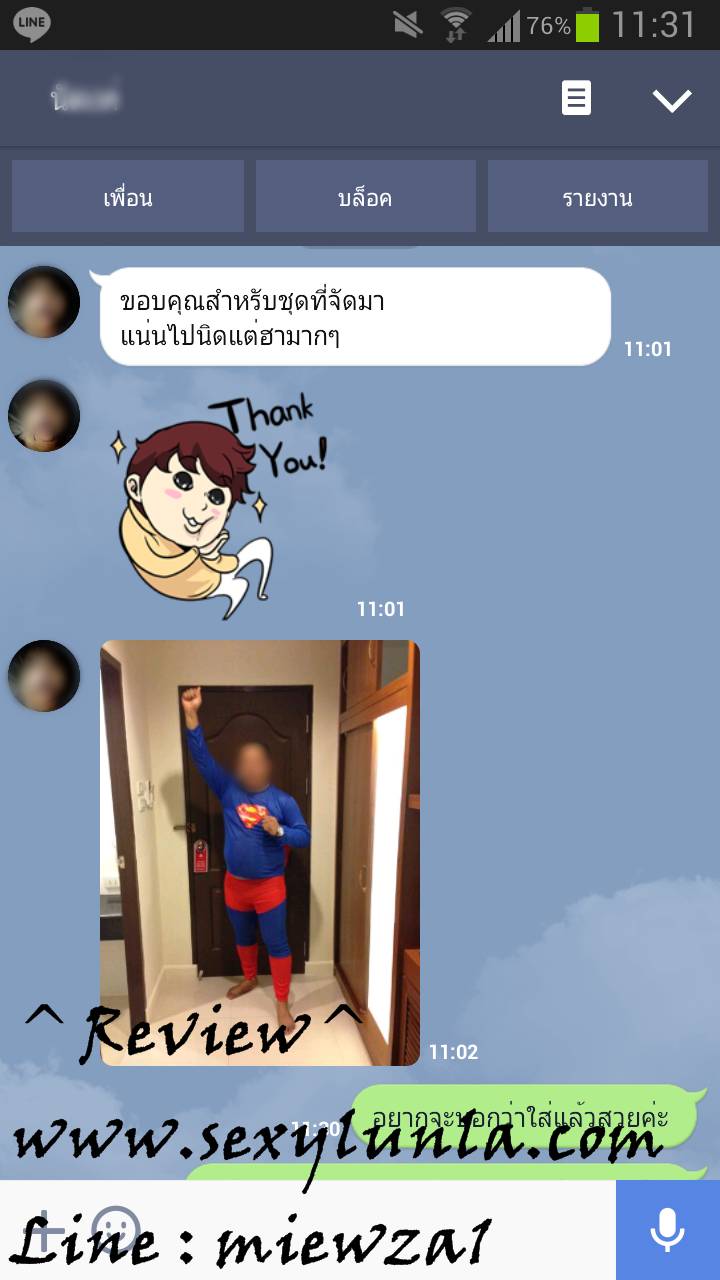Focus the message text field
Screen dimensions: 720x1280
380,1230
